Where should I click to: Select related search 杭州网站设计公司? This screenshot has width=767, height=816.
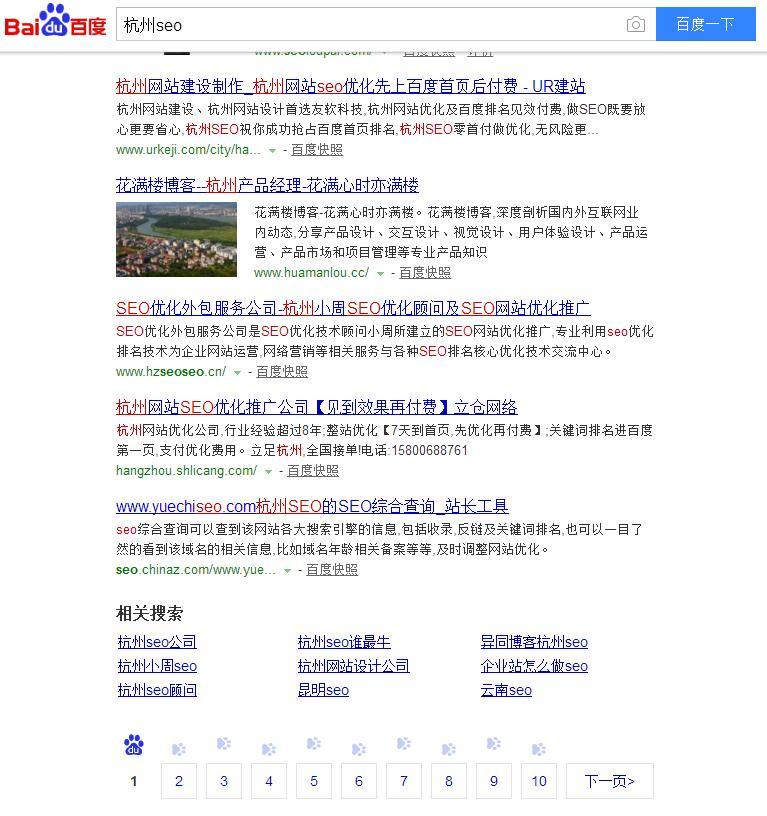tap(353, 666)
